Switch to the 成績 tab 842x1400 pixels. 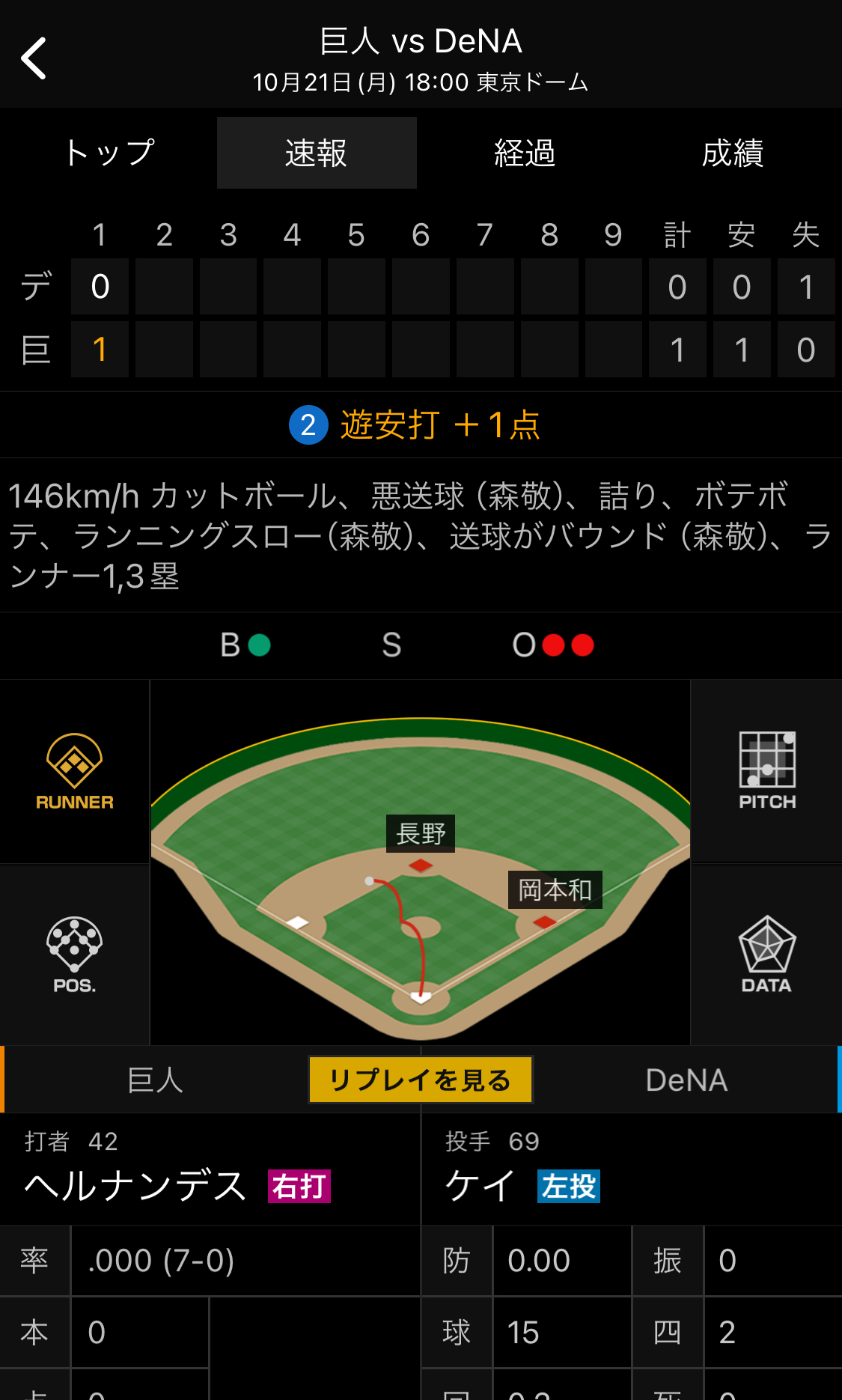[x=732, y=153]
